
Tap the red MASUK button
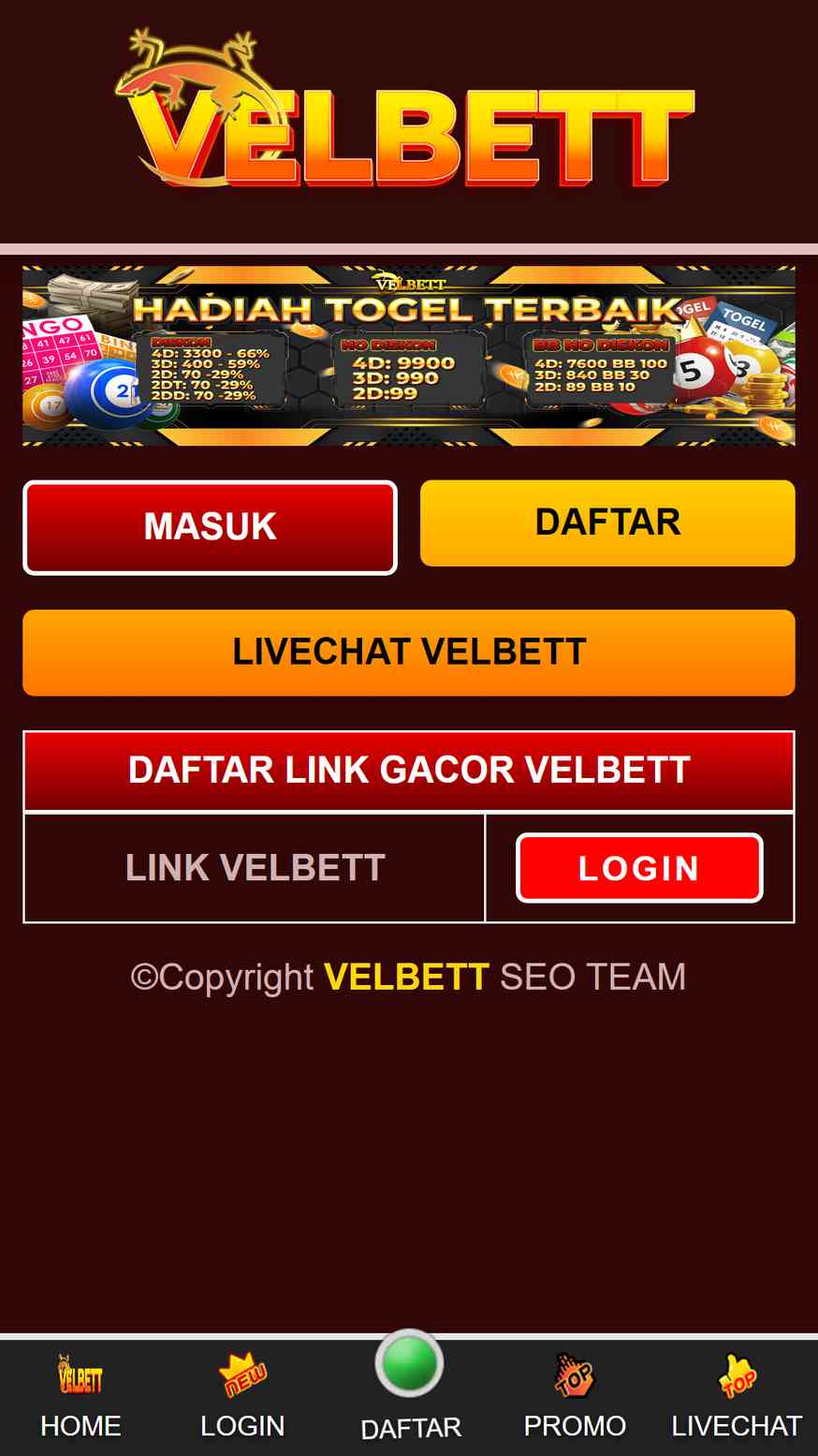[x=210, y=527]
